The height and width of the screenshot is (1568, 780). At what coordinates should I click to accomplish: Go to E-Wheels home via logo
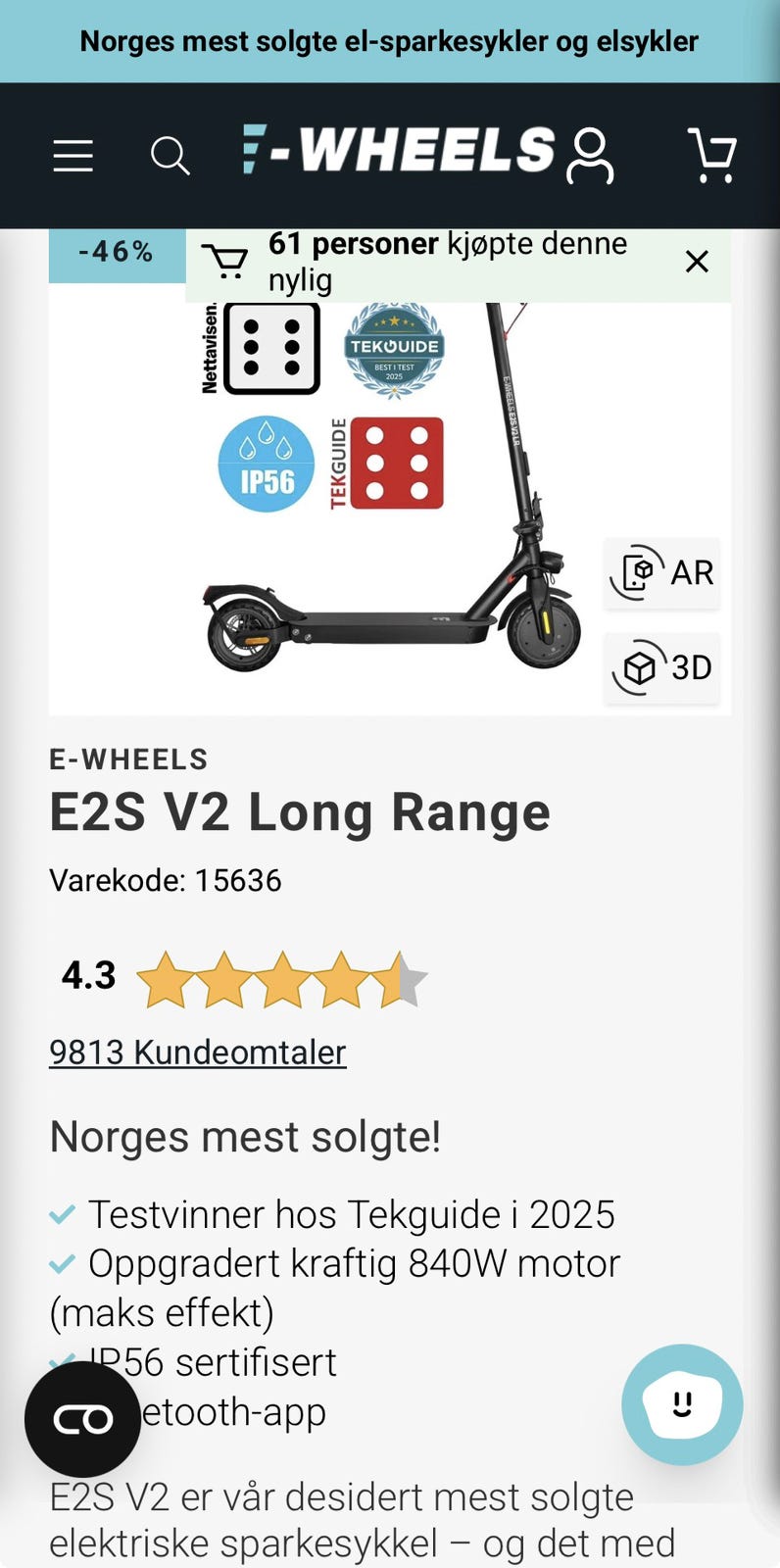[399, 150]
